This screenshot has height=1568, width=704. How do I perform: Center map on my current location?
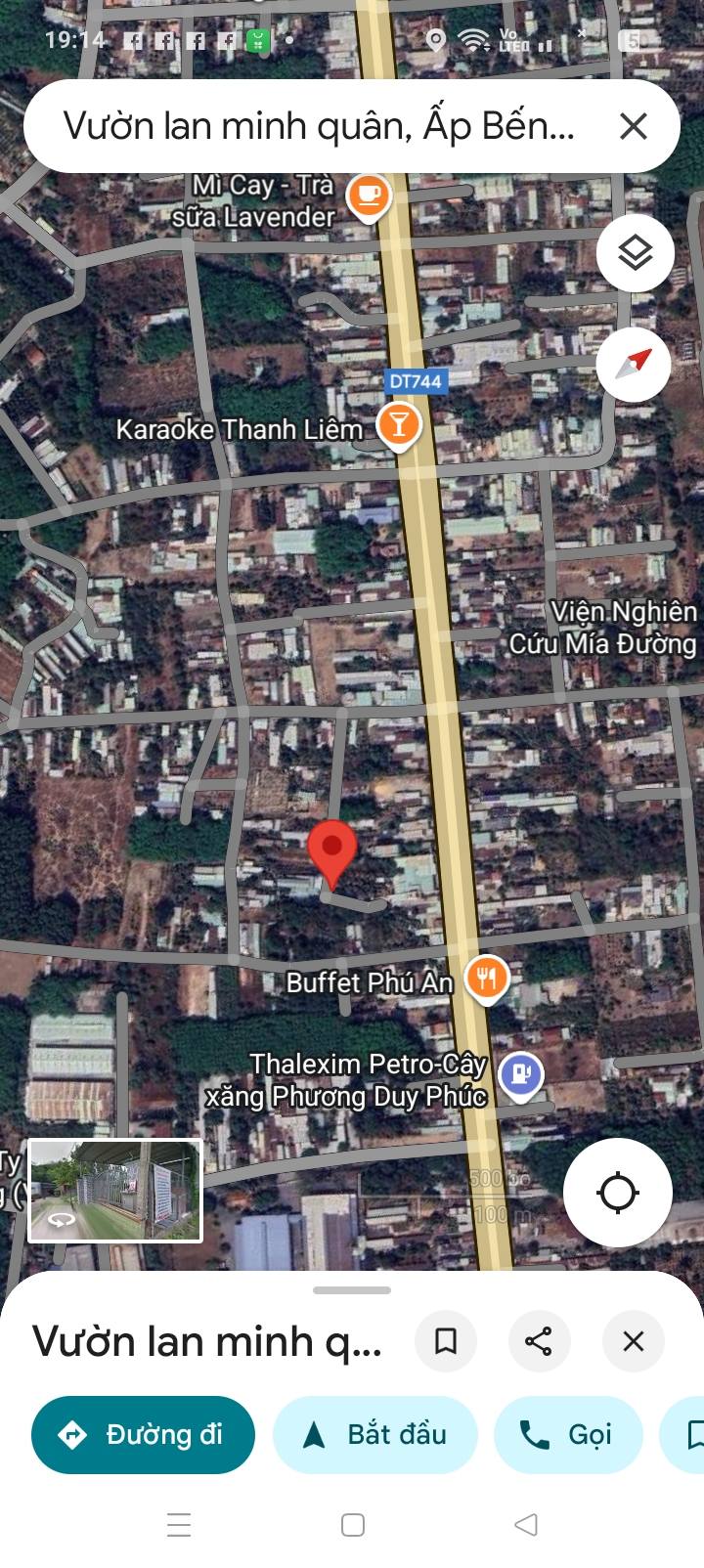click(x=617, y=1193)
